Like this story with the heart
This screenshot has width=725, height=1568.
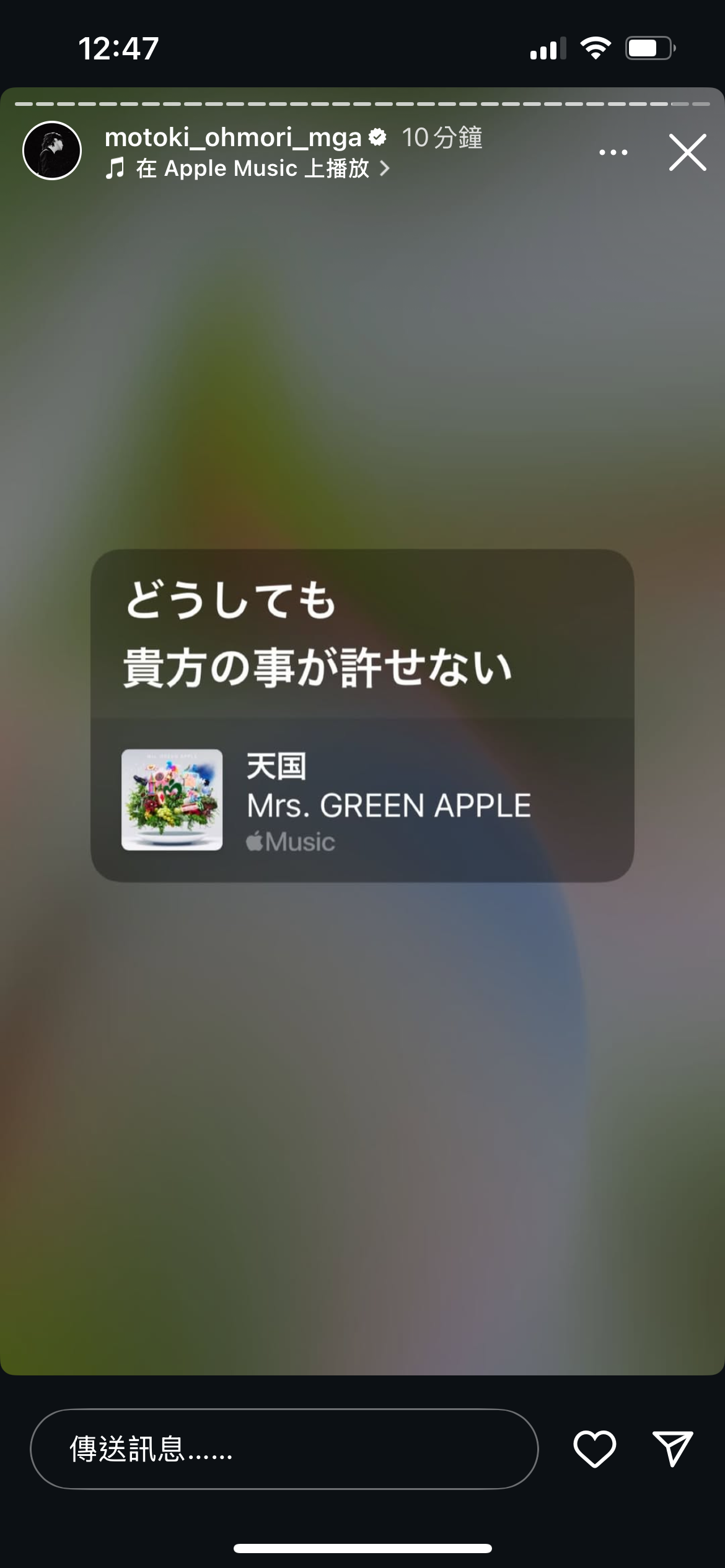coord(594,1449)
